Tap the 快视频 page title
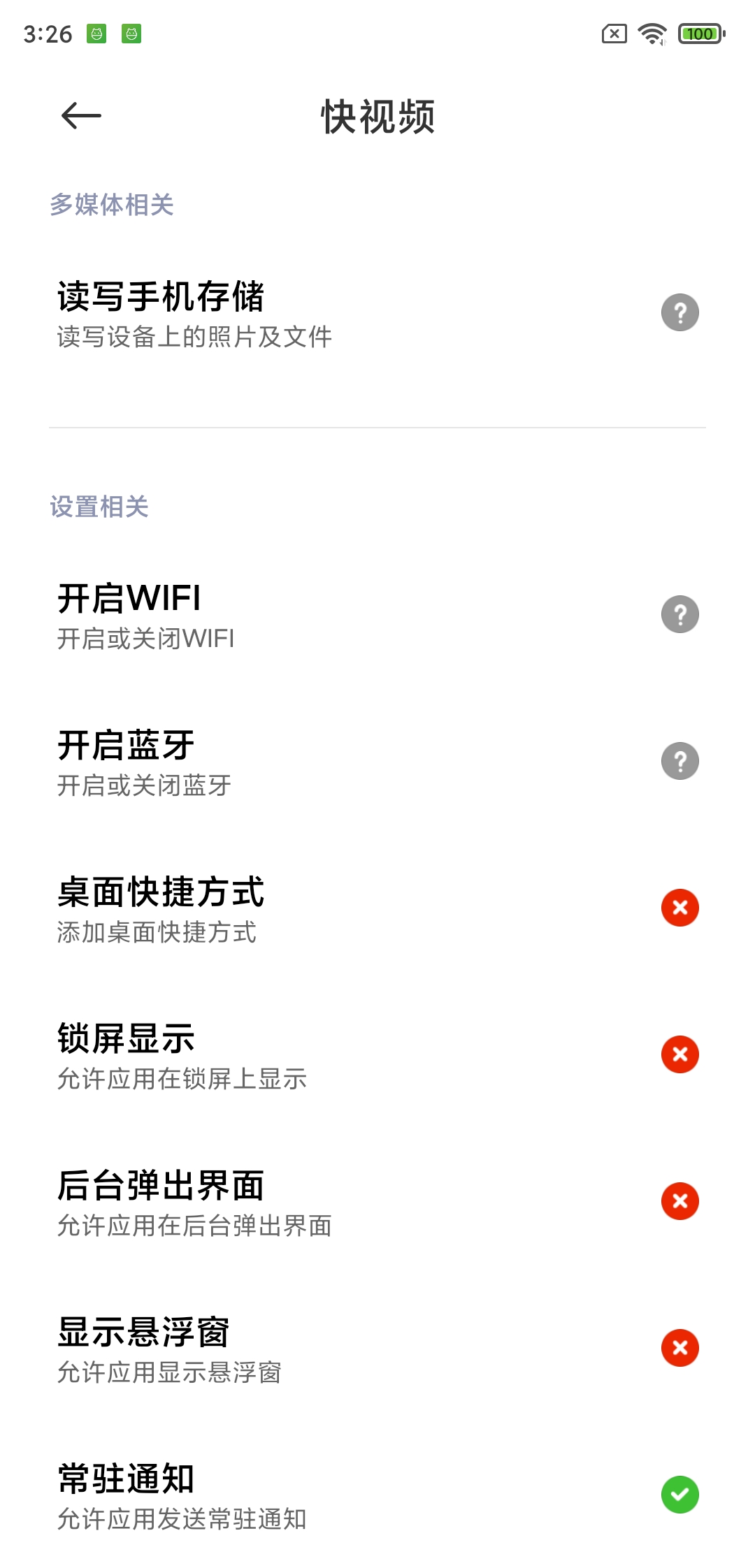The height and width of the screenshot is (1568, 755). tap(377, 117)
